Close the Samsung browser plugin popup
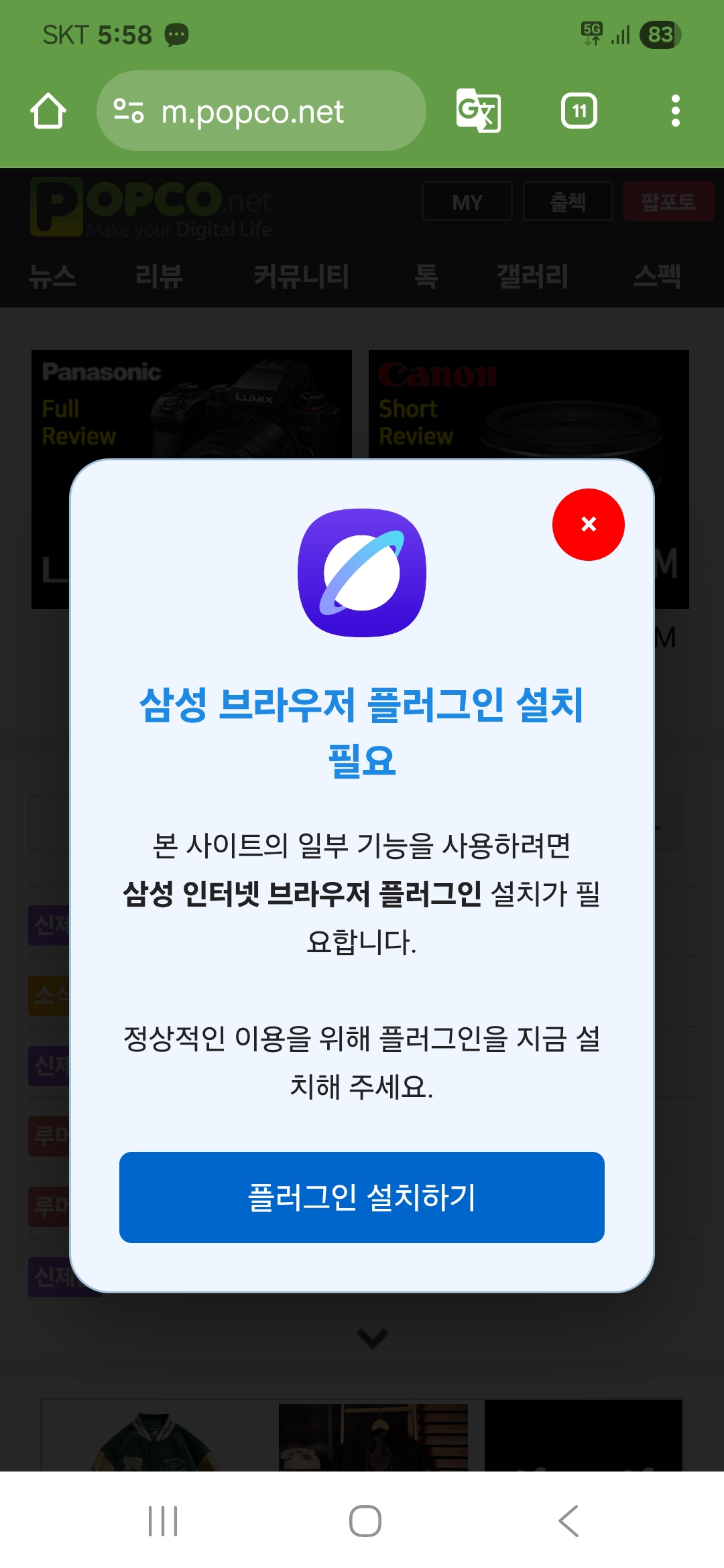Viewport: 724px width, 1568px height. click(x=588, y=524)
